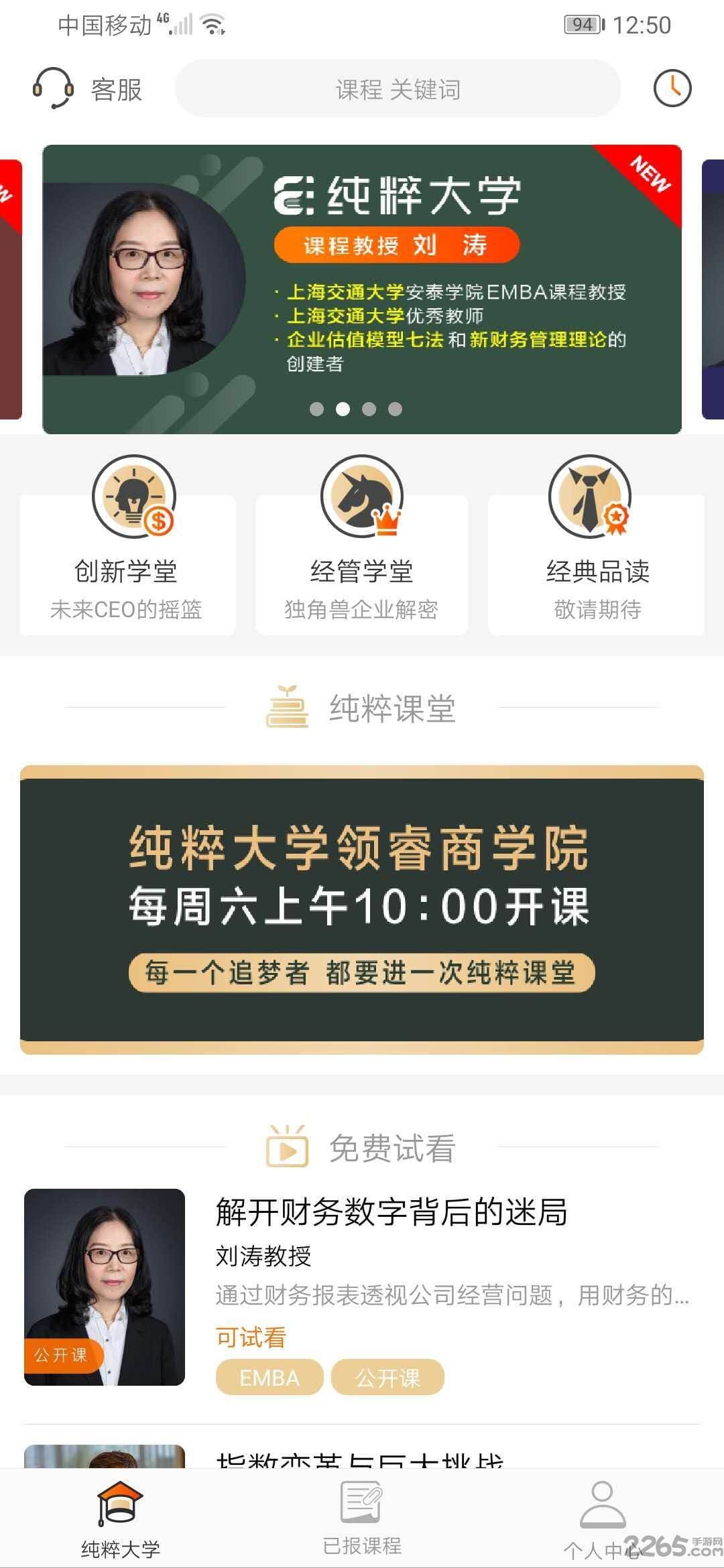Jump to third banner via carousel dot

point(369,409)
